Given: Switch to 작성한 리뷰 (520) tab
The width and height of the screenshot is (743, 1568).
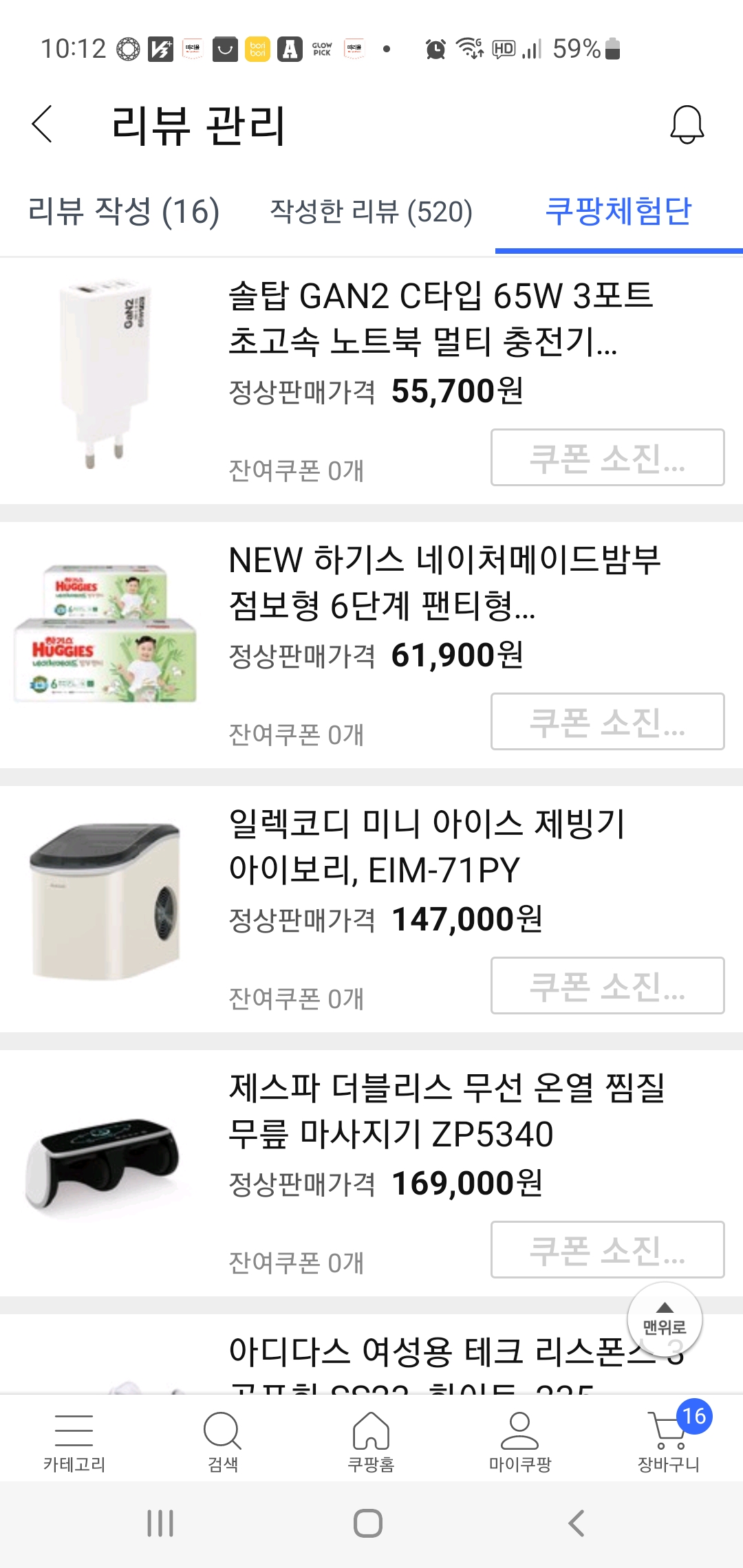Looking at the screenshot, I should [371, 211].
